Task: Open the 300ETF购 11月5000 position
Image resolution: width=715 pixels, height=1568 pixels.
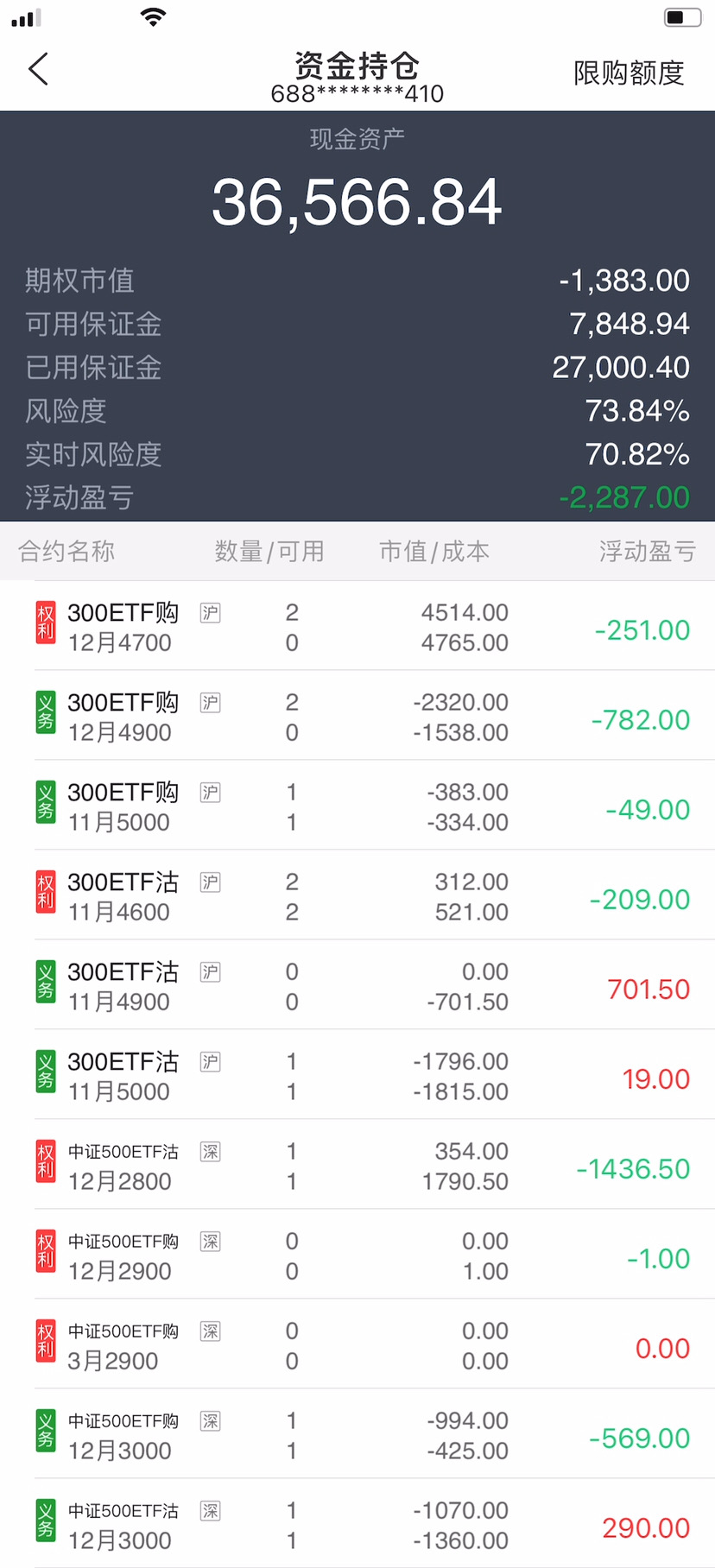Action: click(357, 806)
